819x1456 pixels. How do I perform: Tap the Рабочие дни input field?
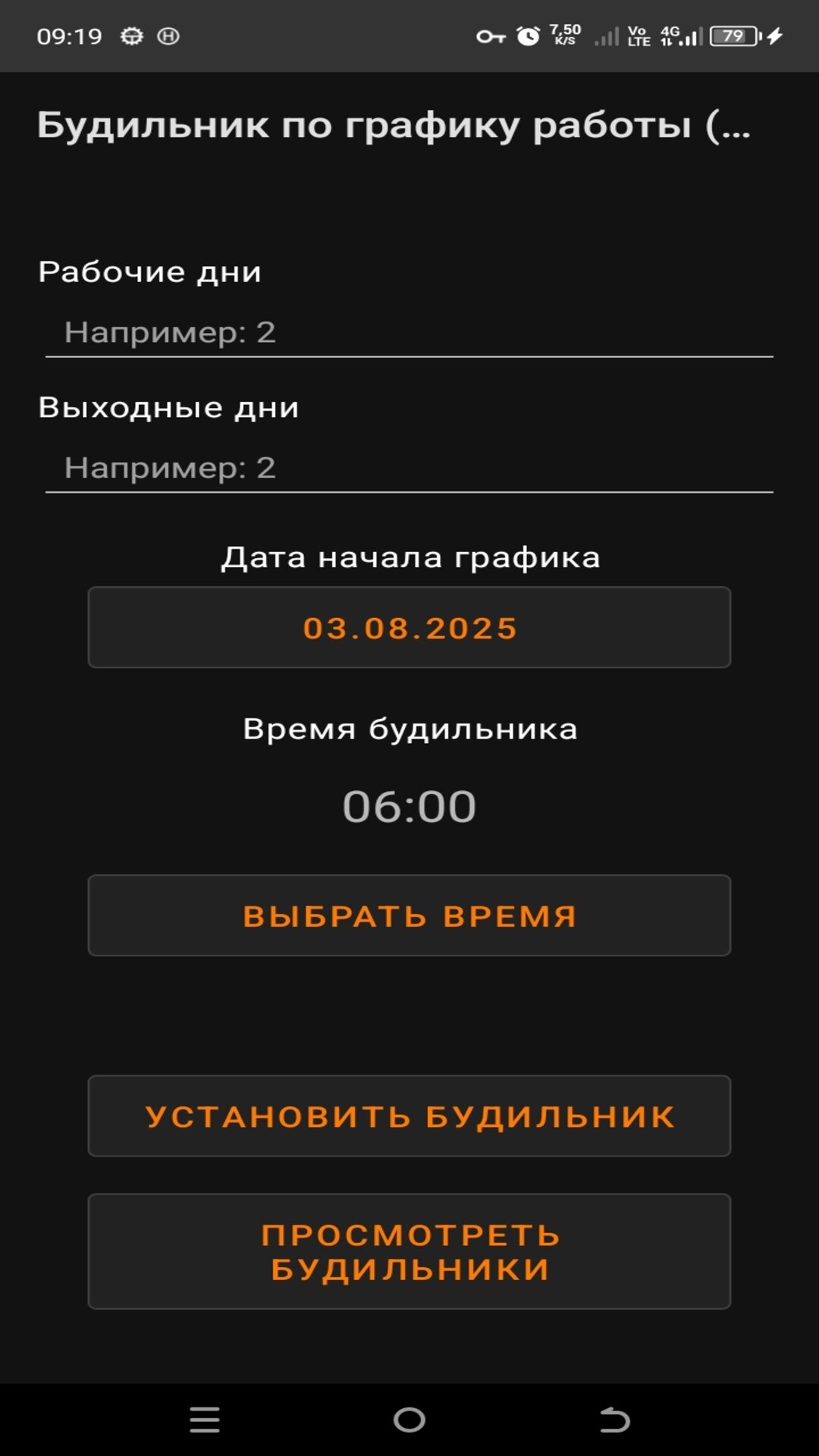tap(409, 332)
